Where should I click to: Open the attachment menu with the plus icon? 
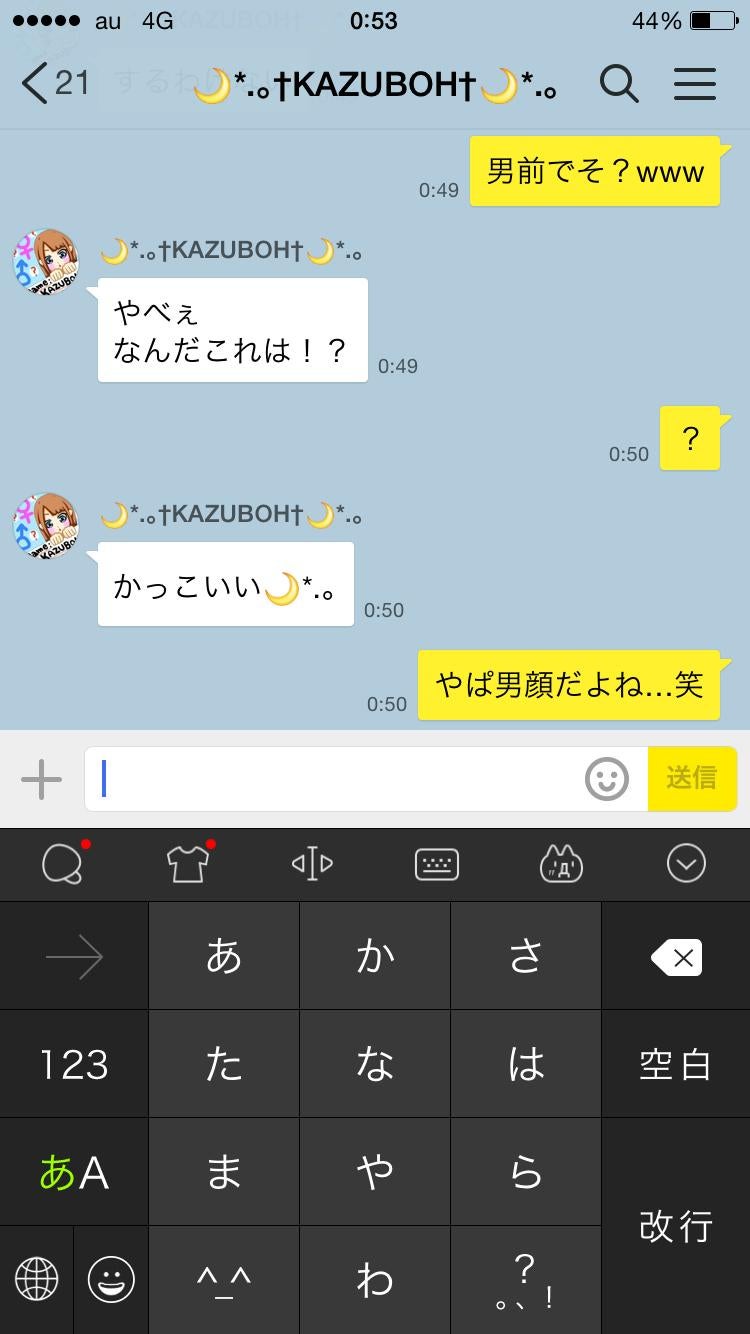(40, 778)
